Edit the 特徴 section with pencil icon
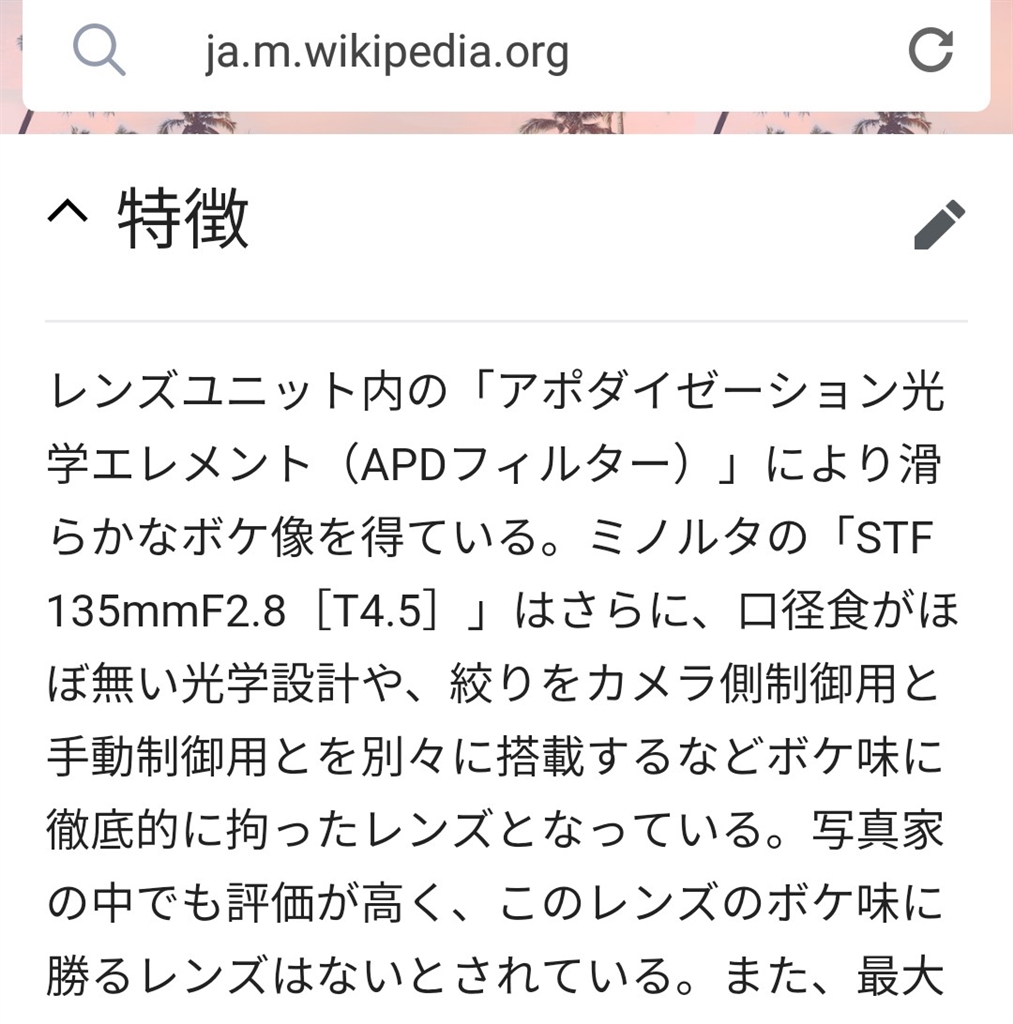This screenshot has width=1013, height=1024. [939, 225]
